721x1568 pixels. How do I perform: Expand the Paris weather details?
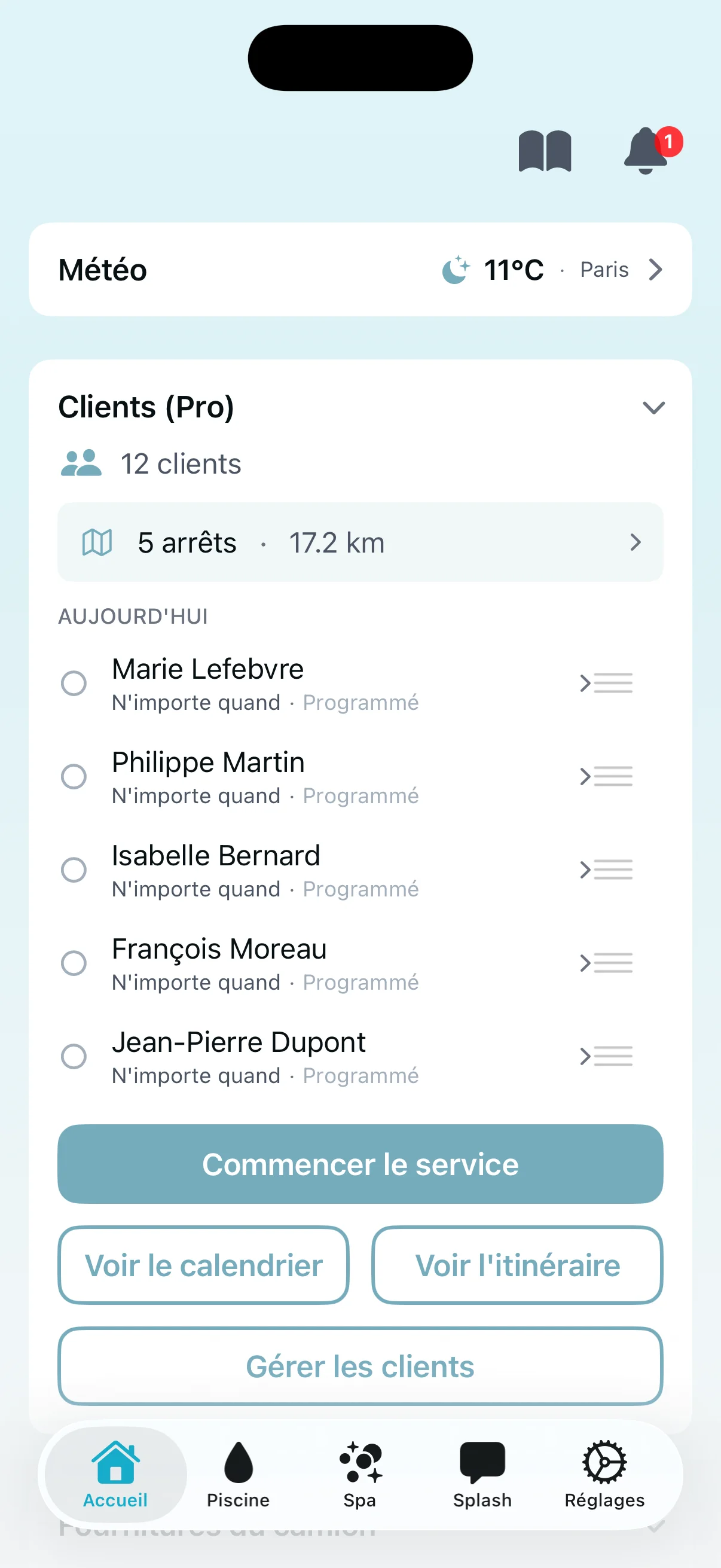pos(655,270)
